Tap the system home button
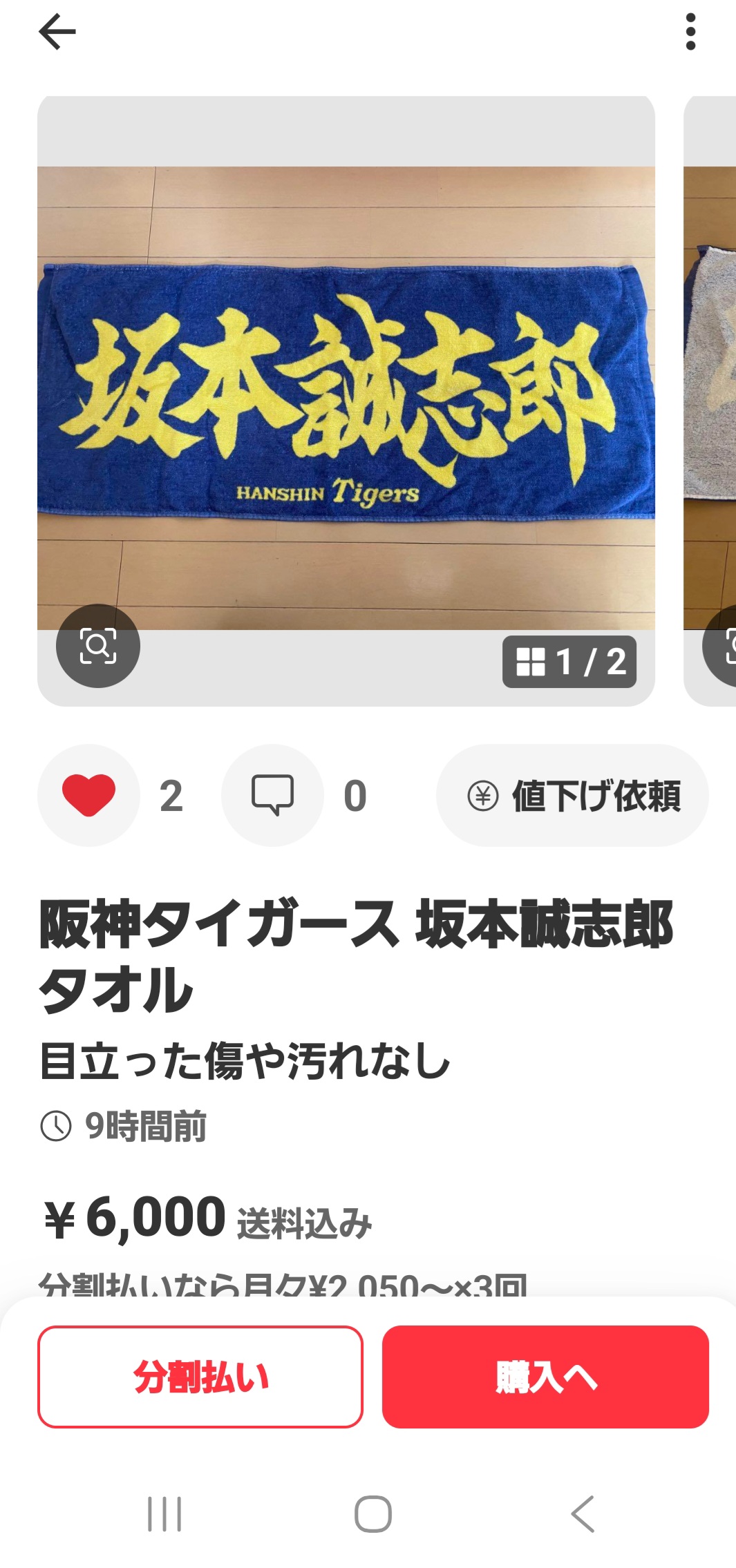This screenshot has width=736, height=1568. 373,1514
